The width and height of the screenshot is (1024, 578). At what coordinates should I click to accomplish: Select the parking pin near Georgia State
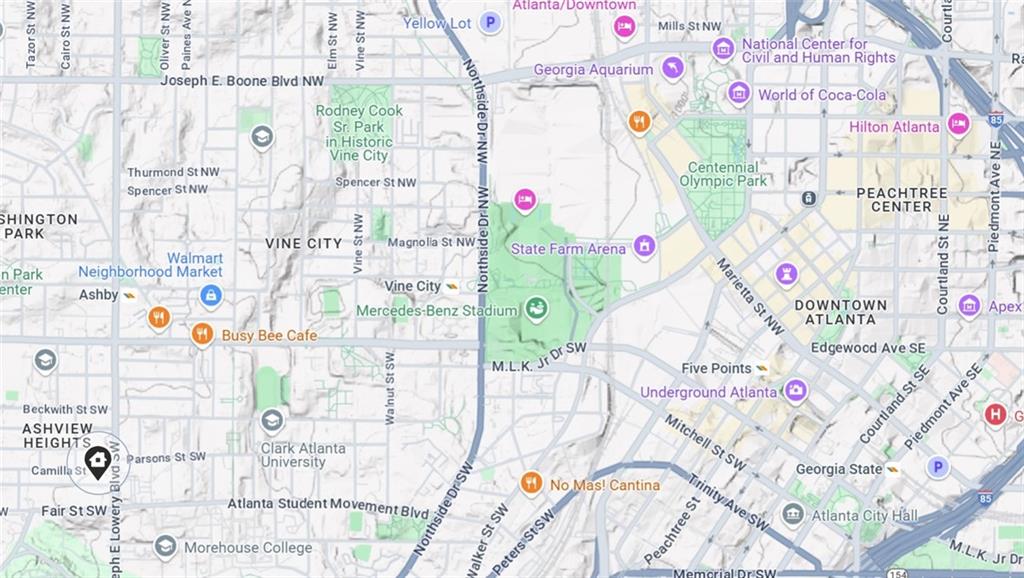point(937,467)
